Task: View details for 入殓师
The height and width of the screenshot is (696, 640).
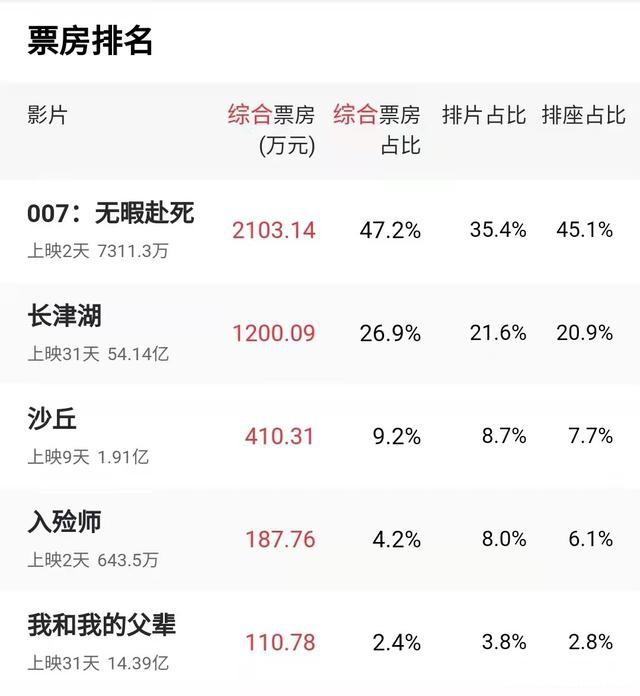Action: tap(65, 522)
